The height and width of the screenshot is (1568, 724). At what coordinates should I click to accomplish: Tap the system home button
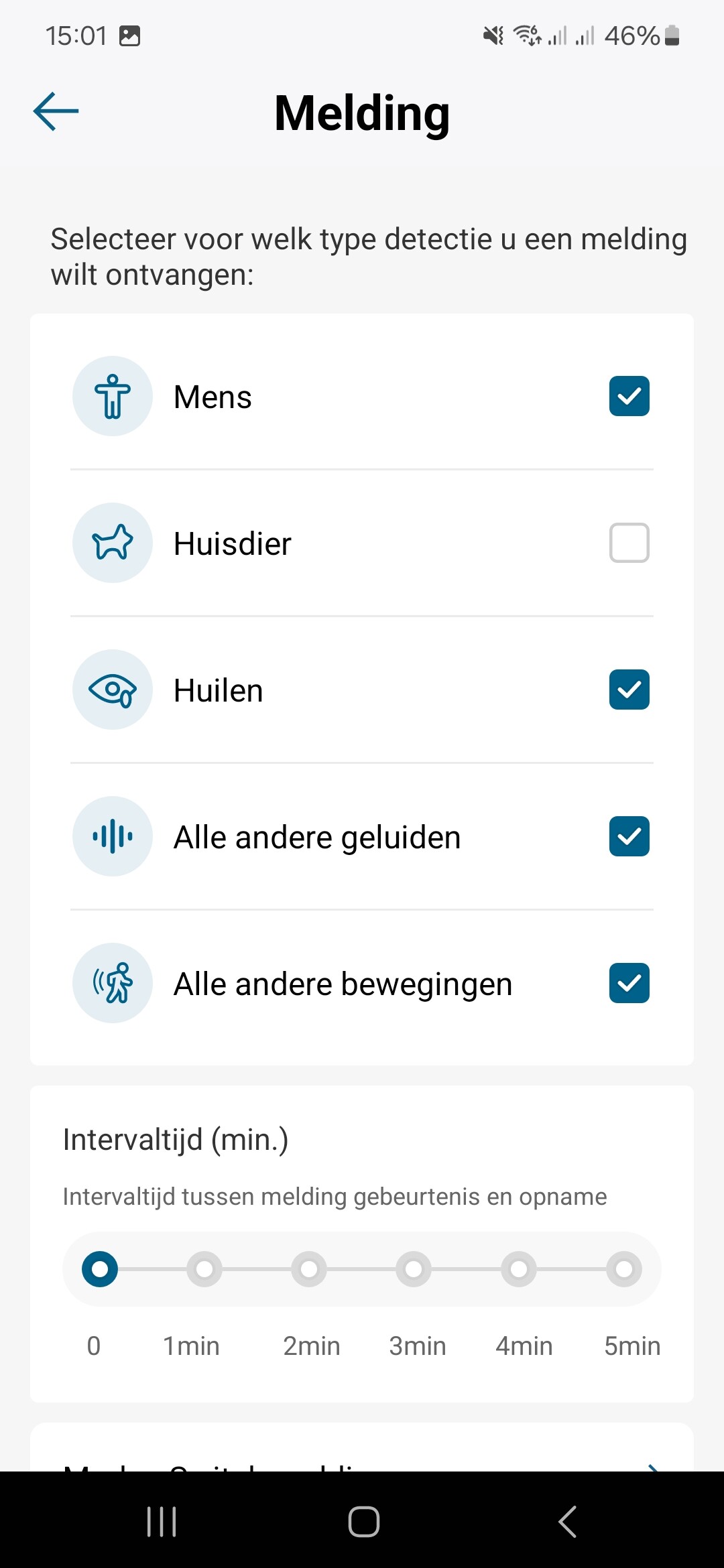(363, 1522)
